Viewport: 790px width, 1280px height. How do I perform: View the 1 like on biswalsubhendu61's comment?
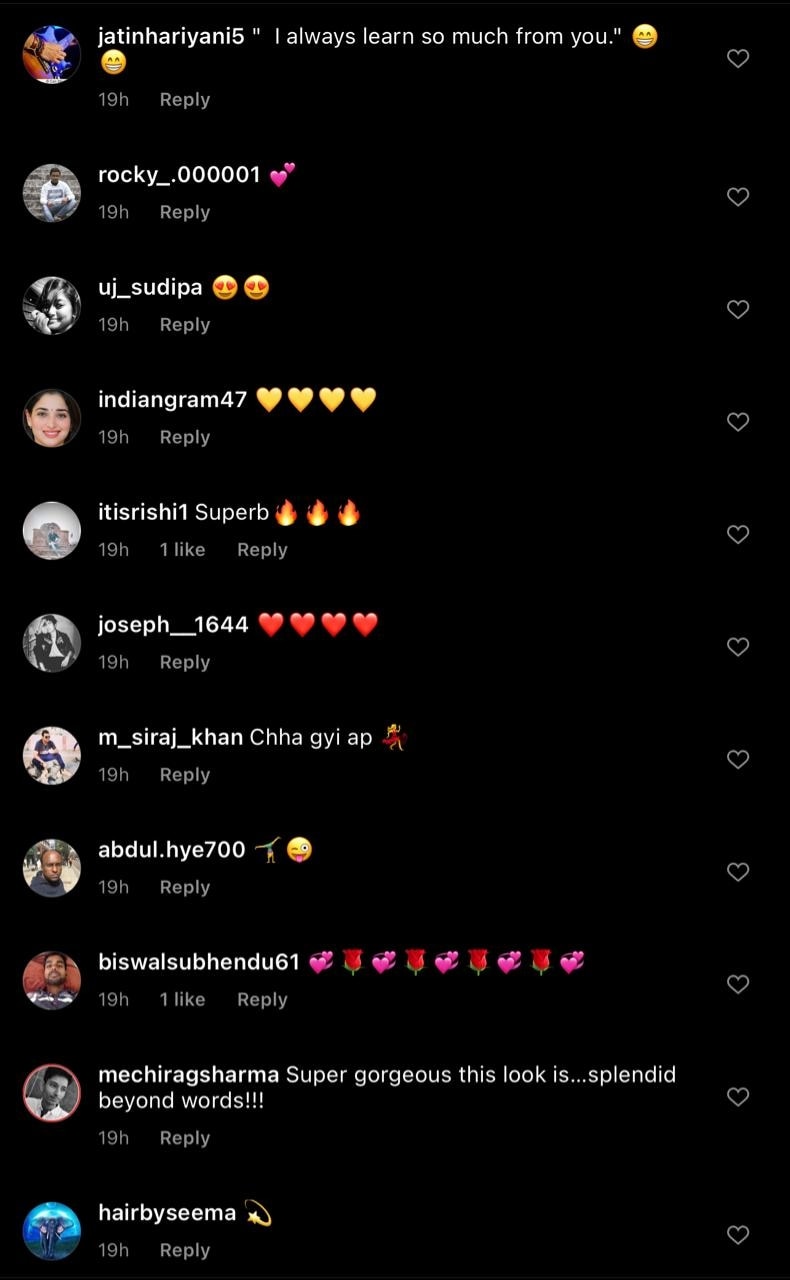point(182,1000)
